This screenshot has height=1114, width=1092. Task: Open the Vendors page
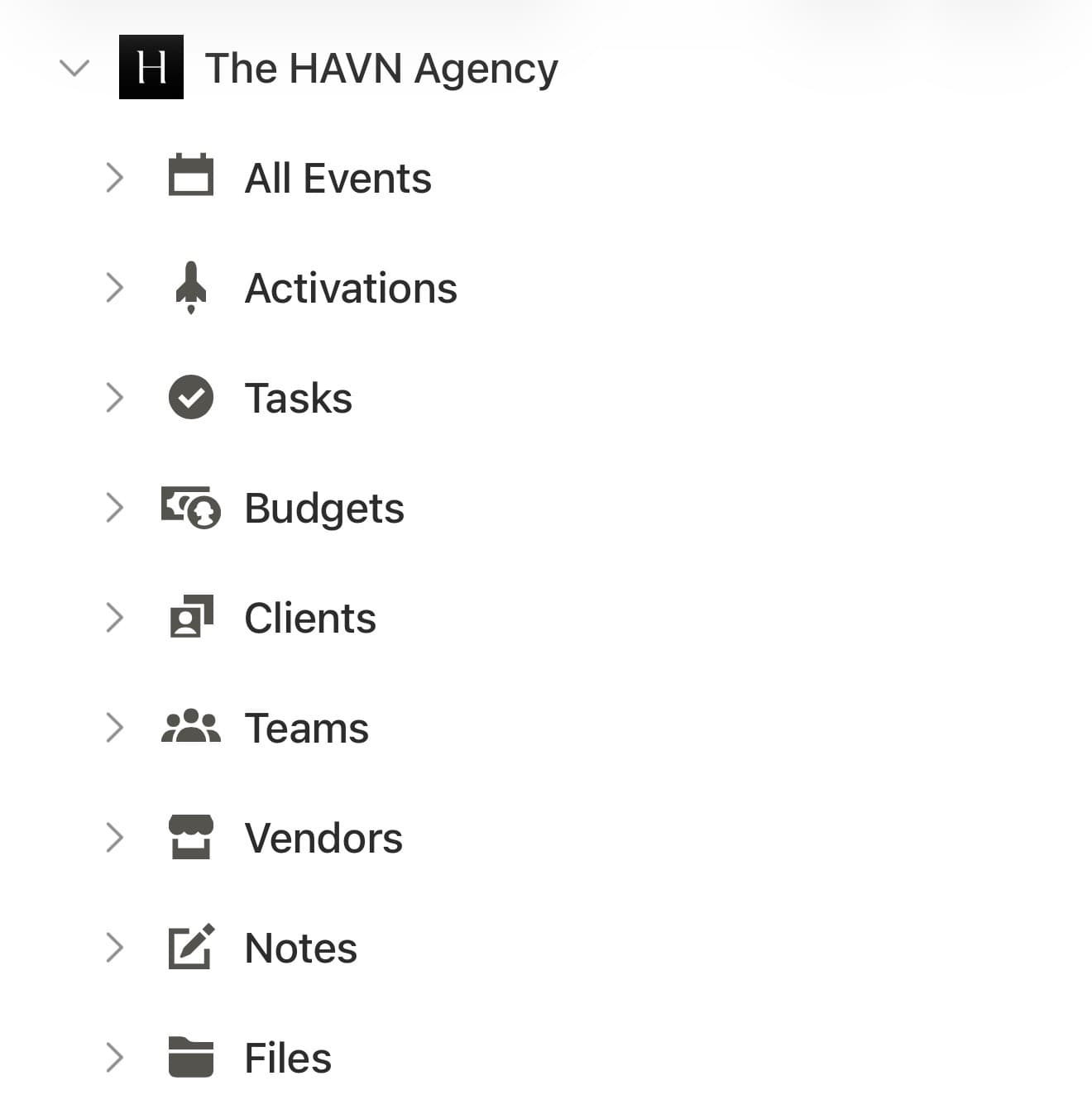coord(323,838)
